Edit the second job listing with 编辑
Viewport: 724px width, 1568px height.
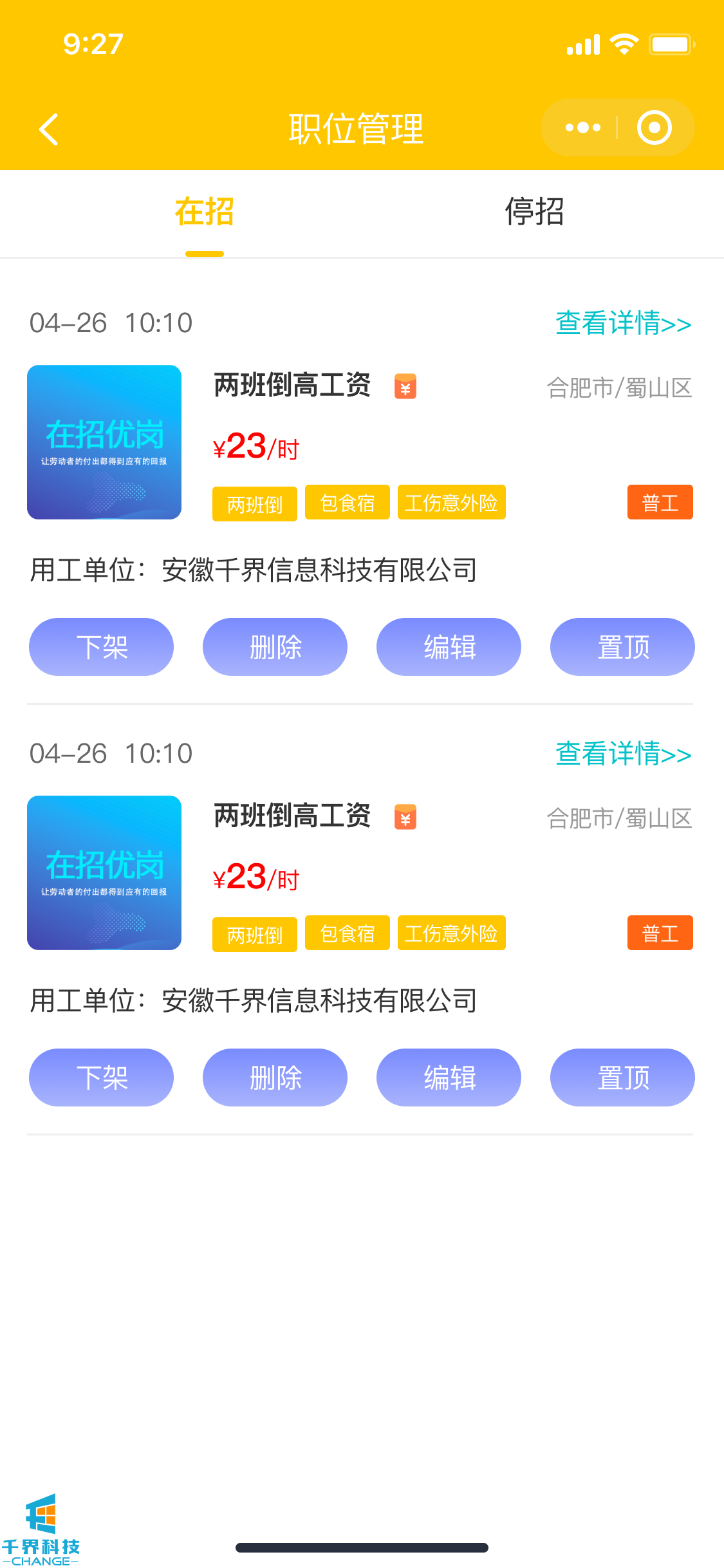tap(449, 1078)
